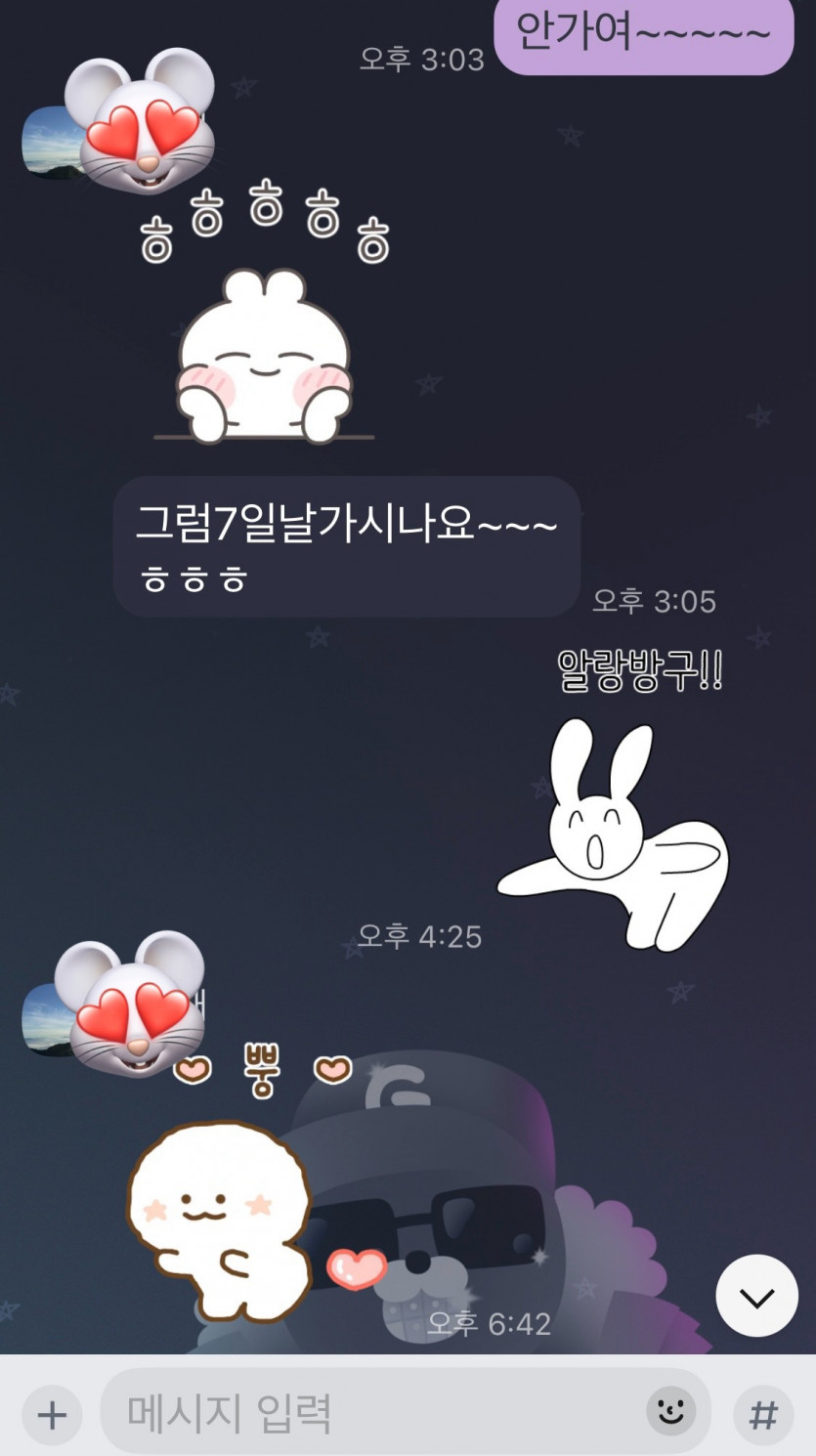
Task: Open the sender's profile picture above 뿅 sticker
Action: point(49,1018)
